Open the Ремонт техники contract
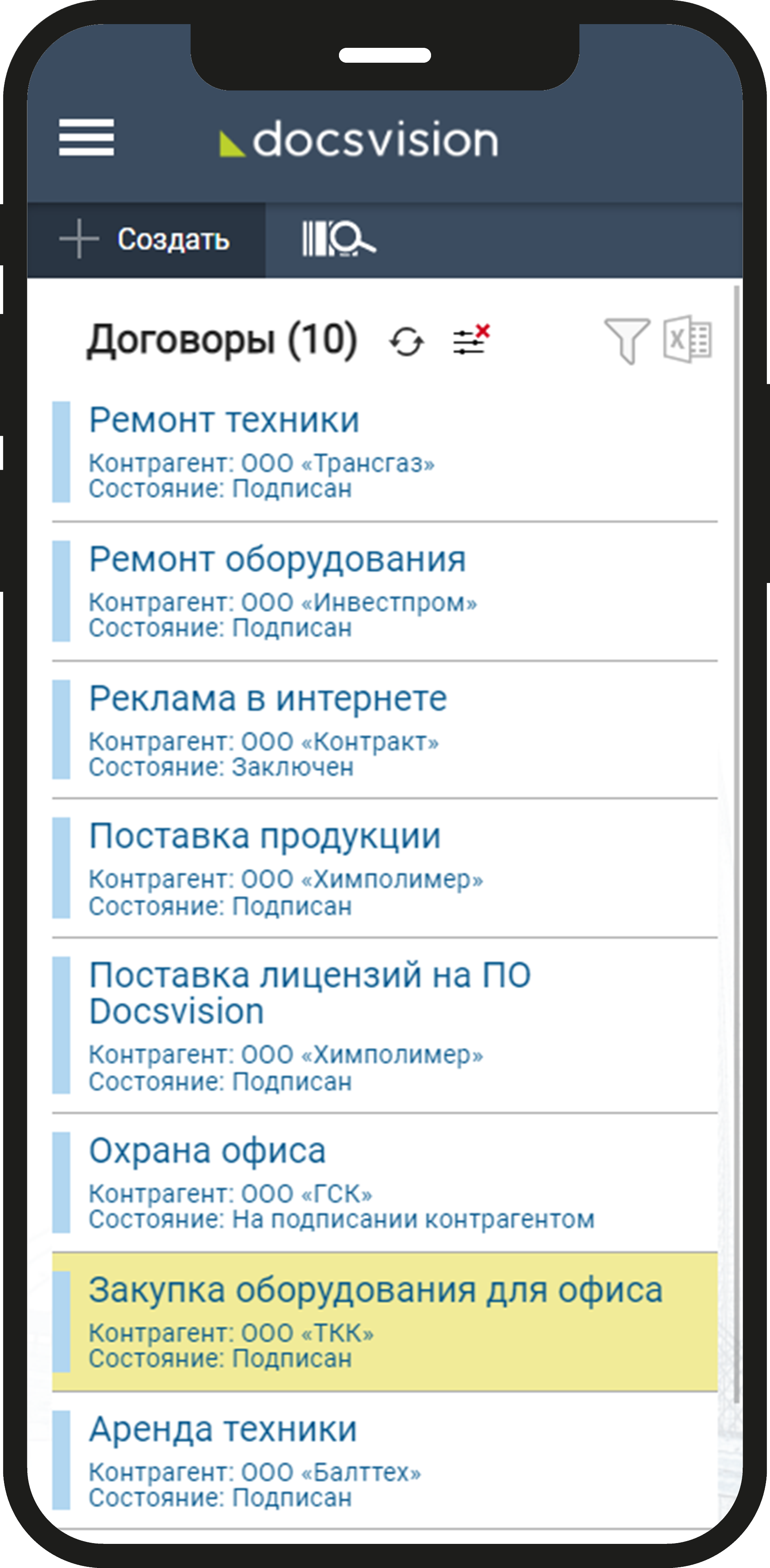Viewport: 770px width, 1568px height. tap(224, 421)
